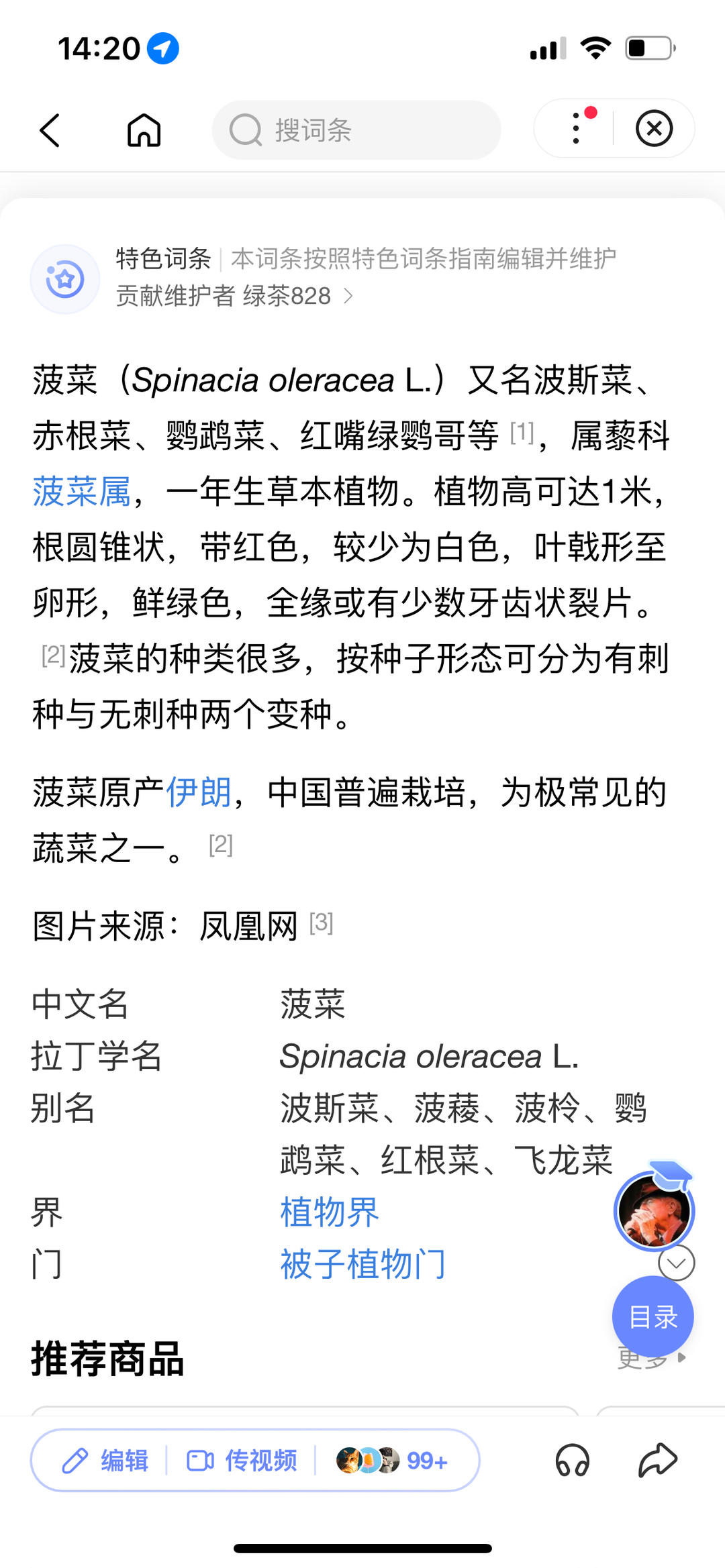Open the 目录 table of contents
Viewport: 725px width, 1568px height.
tap(653, 1316)
